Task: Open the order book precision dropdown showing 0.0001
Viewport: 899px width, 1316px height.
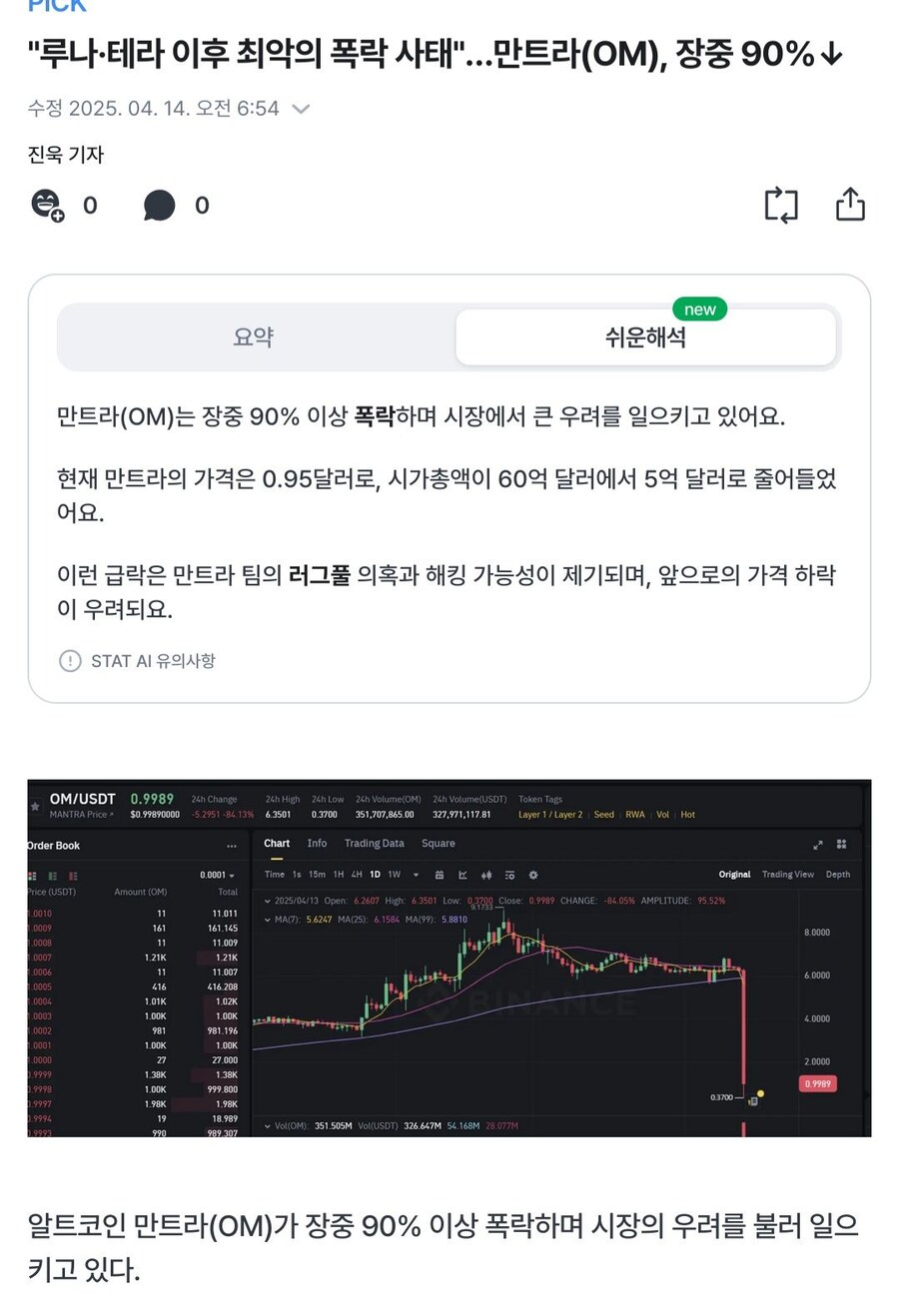Action: coord(215,876)
